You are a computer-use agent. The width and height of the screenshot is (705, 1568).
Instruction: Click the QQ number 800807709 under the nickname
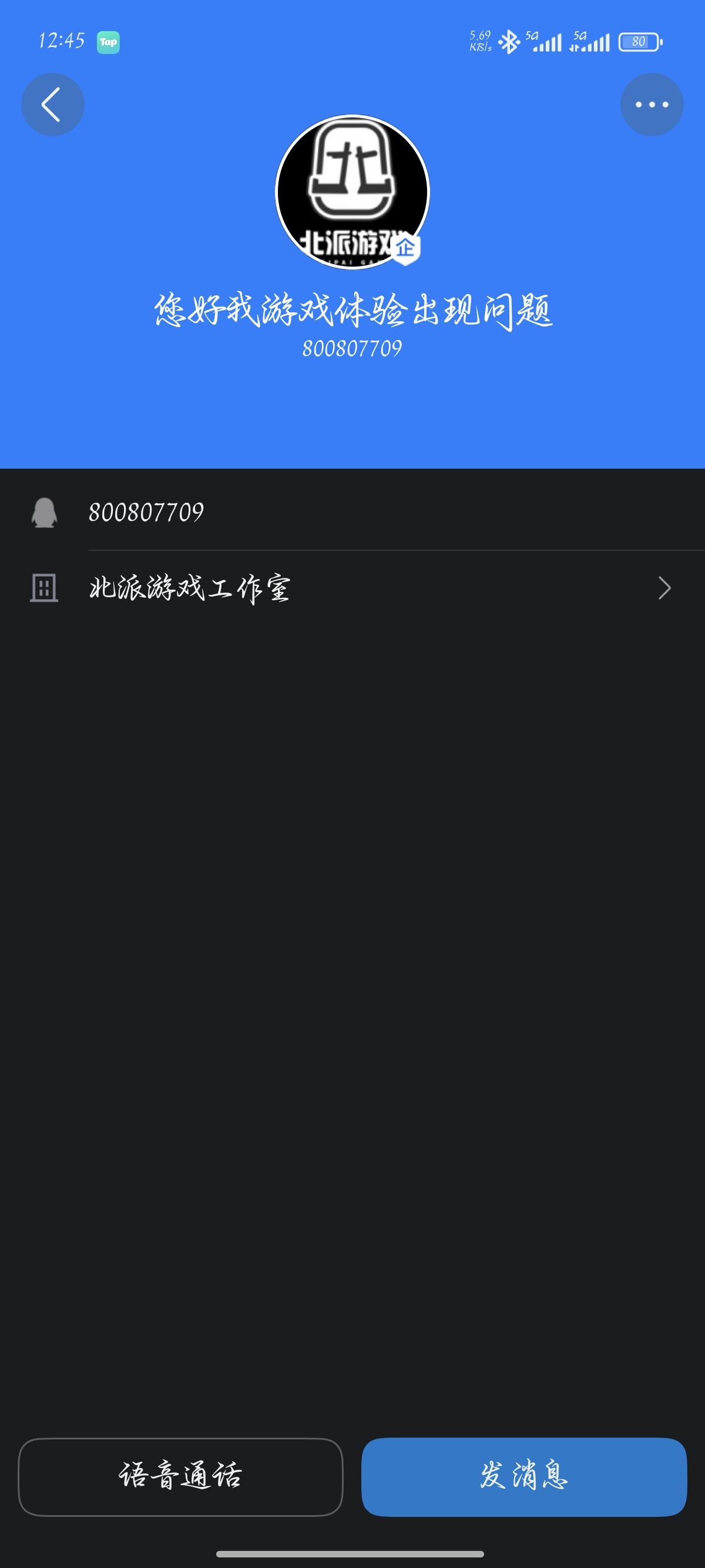[x=352, y=348]
